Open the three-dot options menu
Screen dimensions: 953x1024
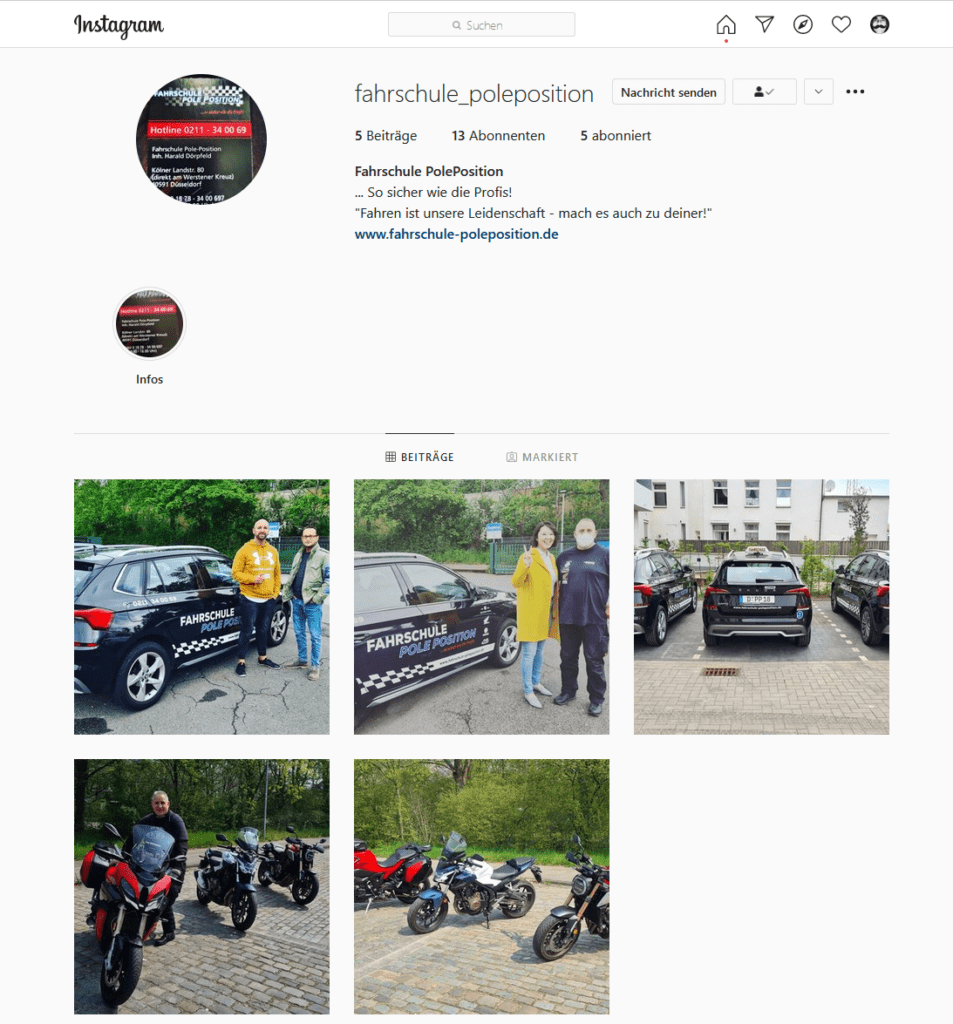855,92
